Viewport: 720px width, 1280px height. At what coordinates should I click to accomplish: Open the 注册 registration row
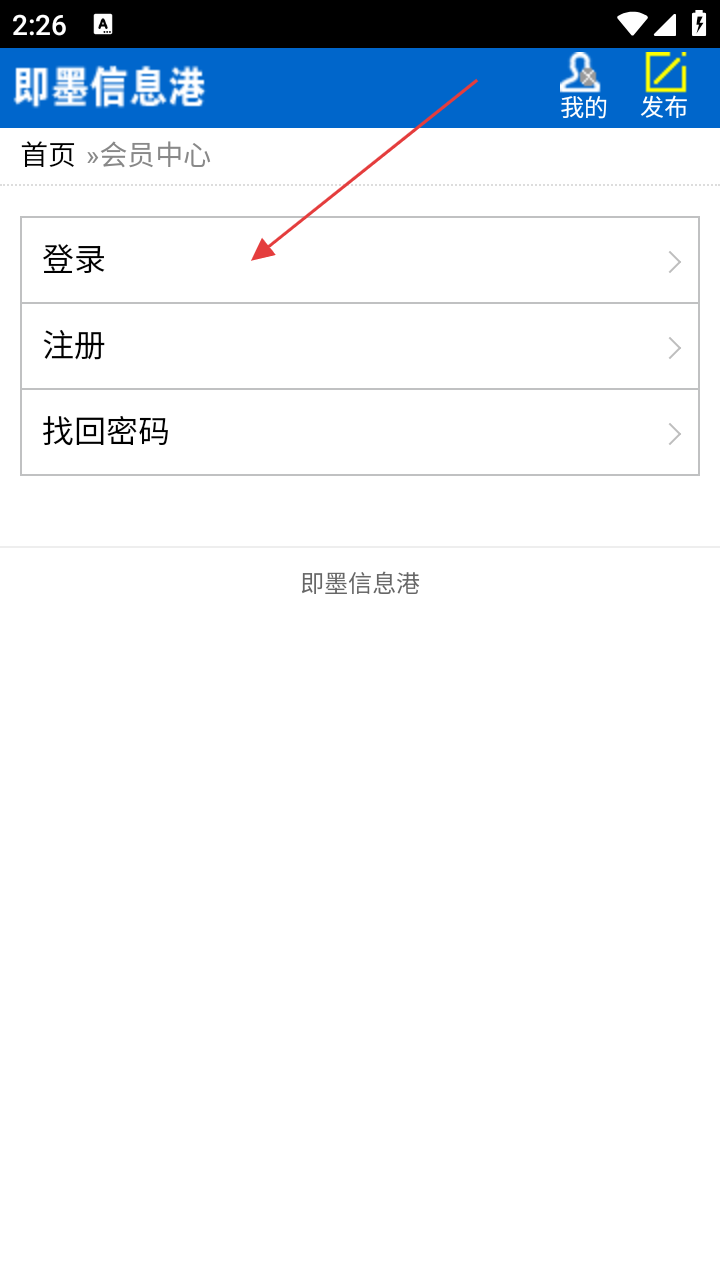(359, 346)
